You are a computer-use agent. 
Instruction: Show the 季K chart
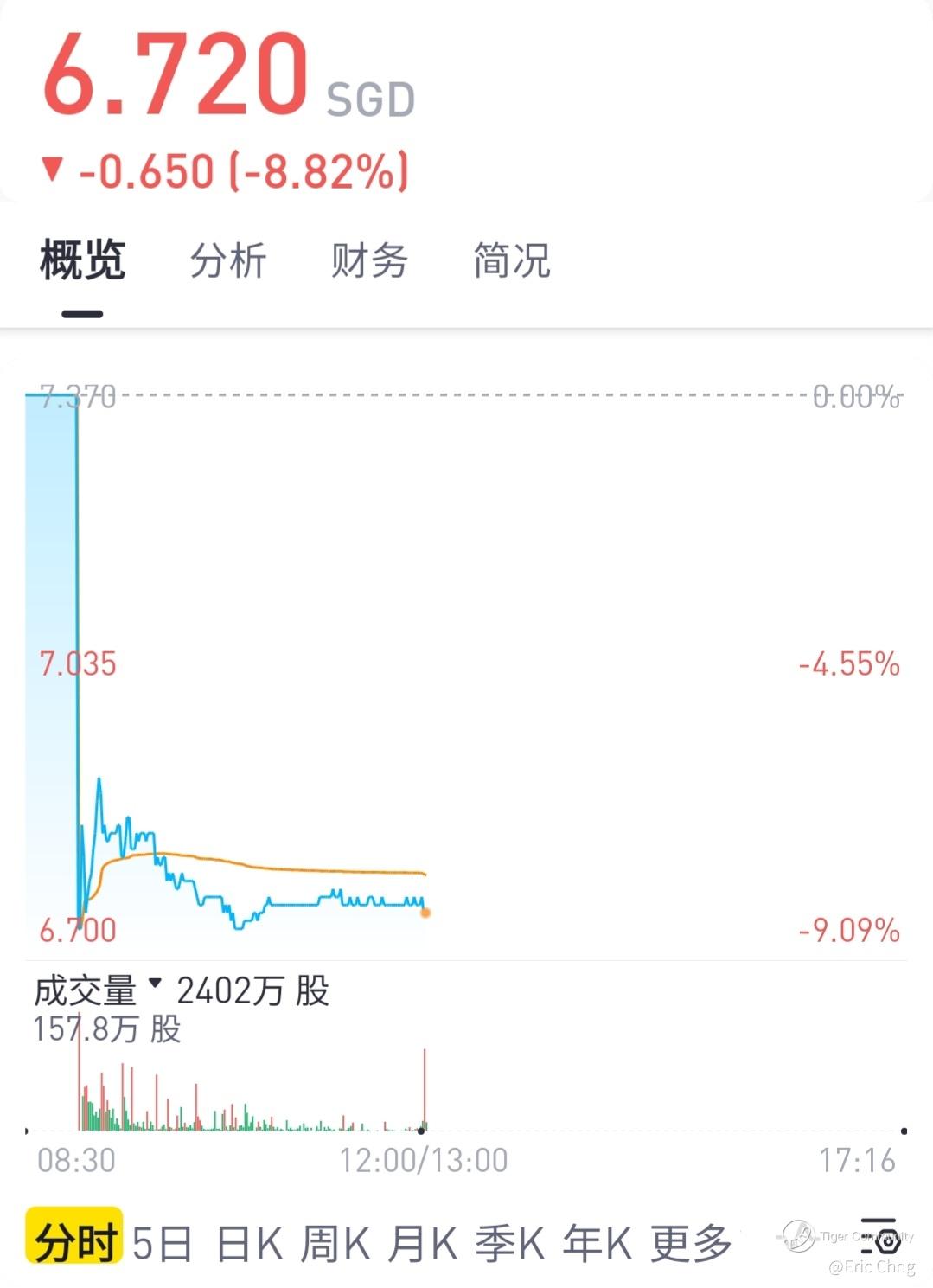pyautogui.click(x=510, y=1243)
